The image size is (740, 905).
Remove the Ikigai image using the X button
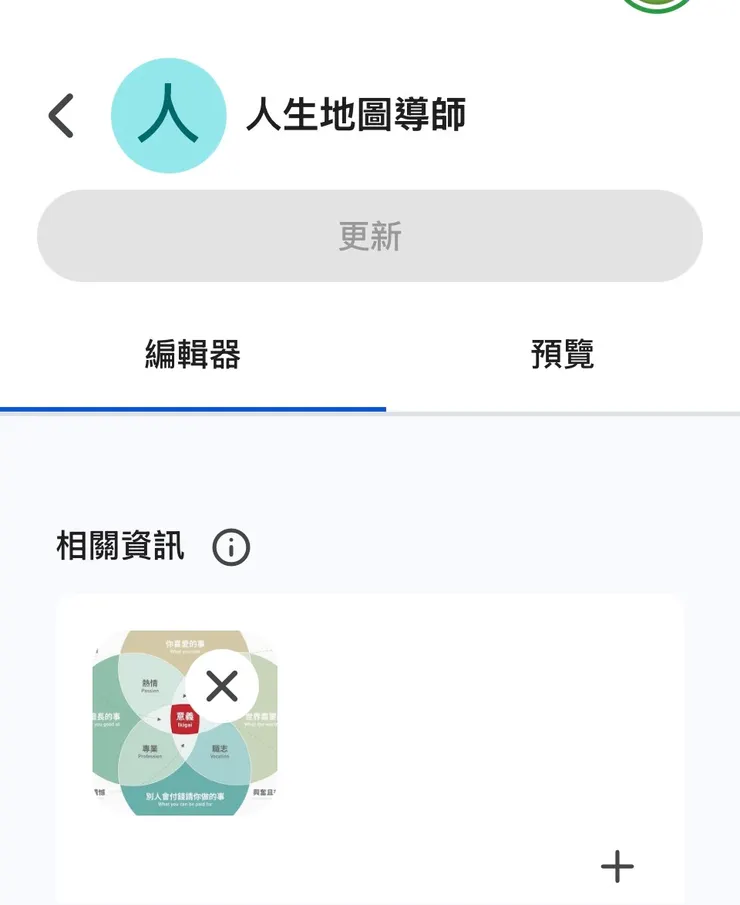click(222, 687)
